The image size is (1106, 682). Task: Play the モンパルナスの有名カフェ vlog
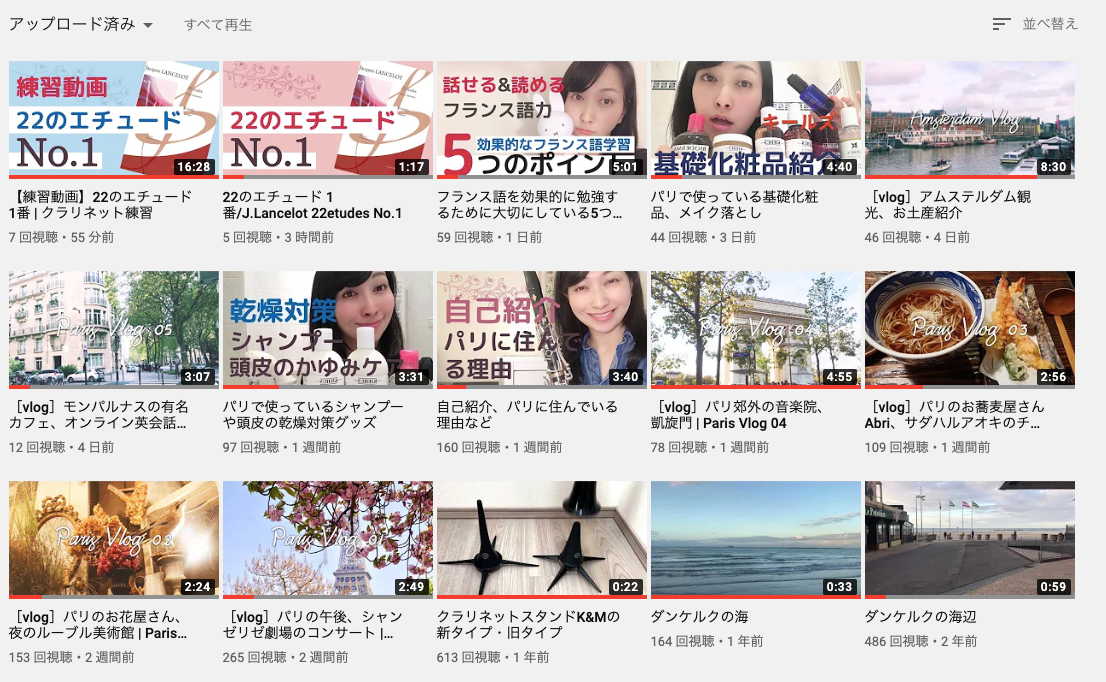113,329
